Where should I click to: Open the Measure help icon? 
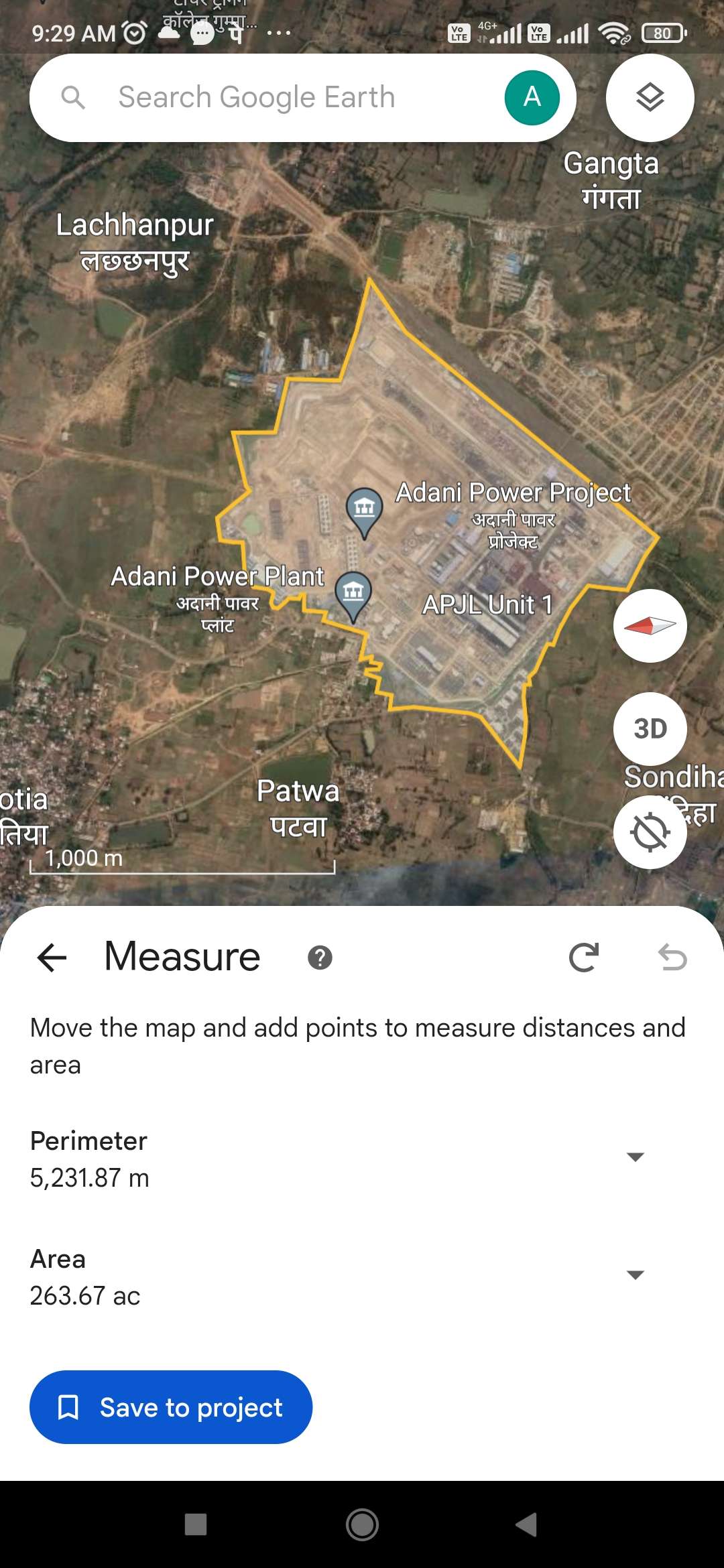pos(320,958)
